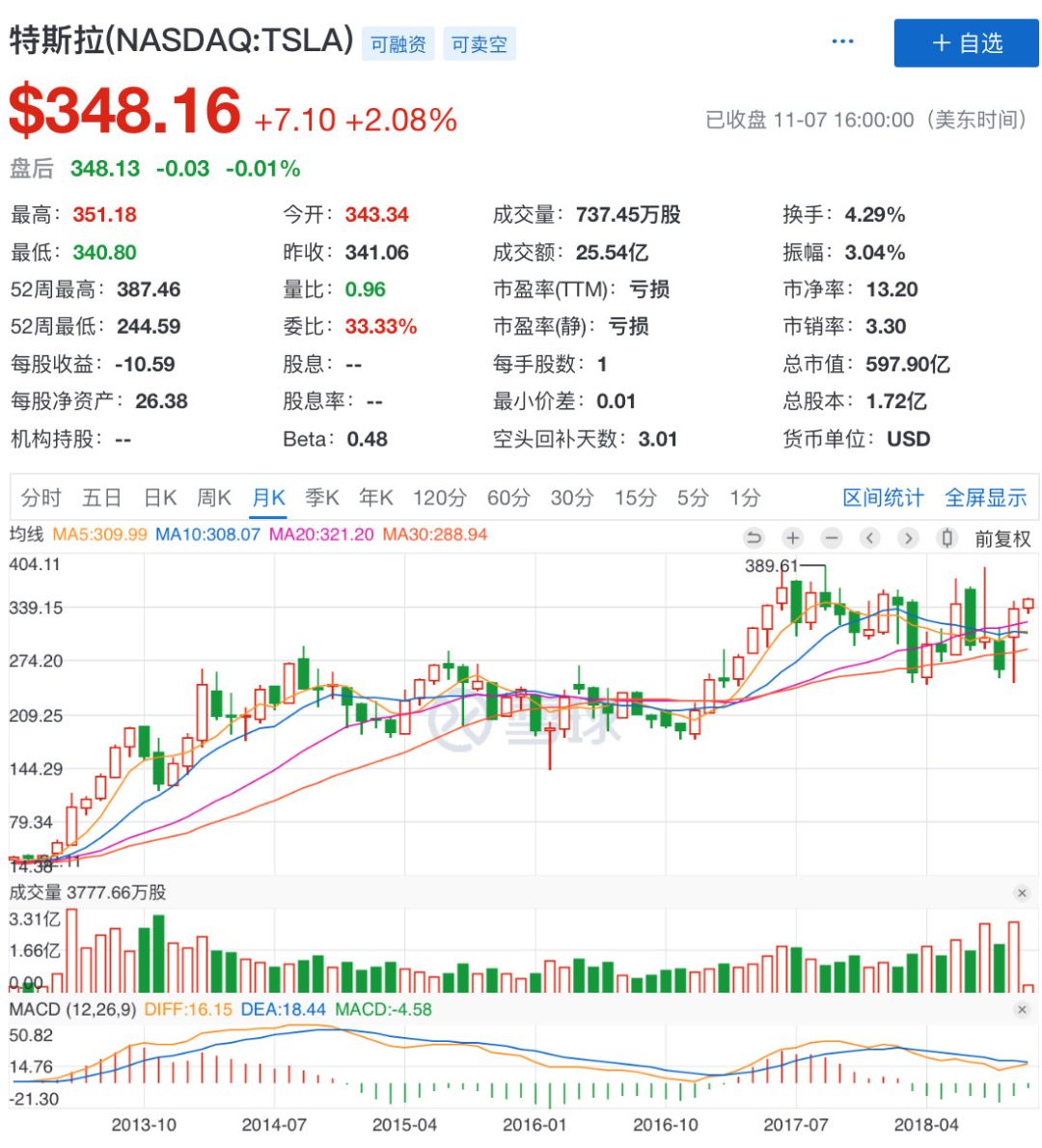
Task: Change the 前复权 price adjustment setting
Action: click(x=1002, y=538)
